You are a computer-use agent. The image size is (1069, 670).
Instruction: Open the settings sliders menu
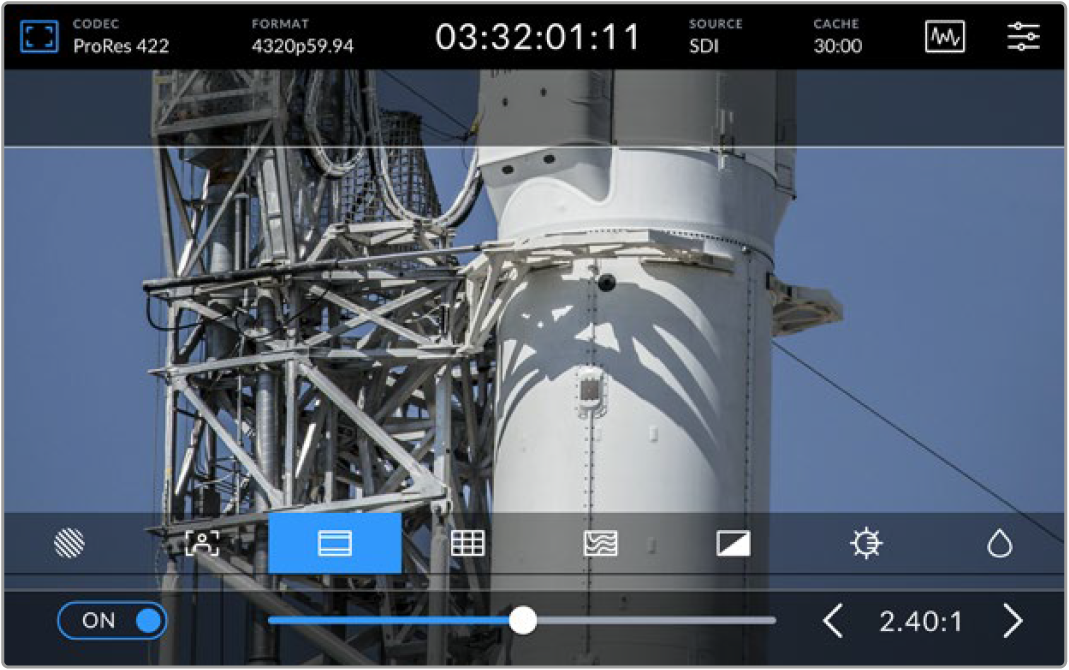[x=1023, y=37]
